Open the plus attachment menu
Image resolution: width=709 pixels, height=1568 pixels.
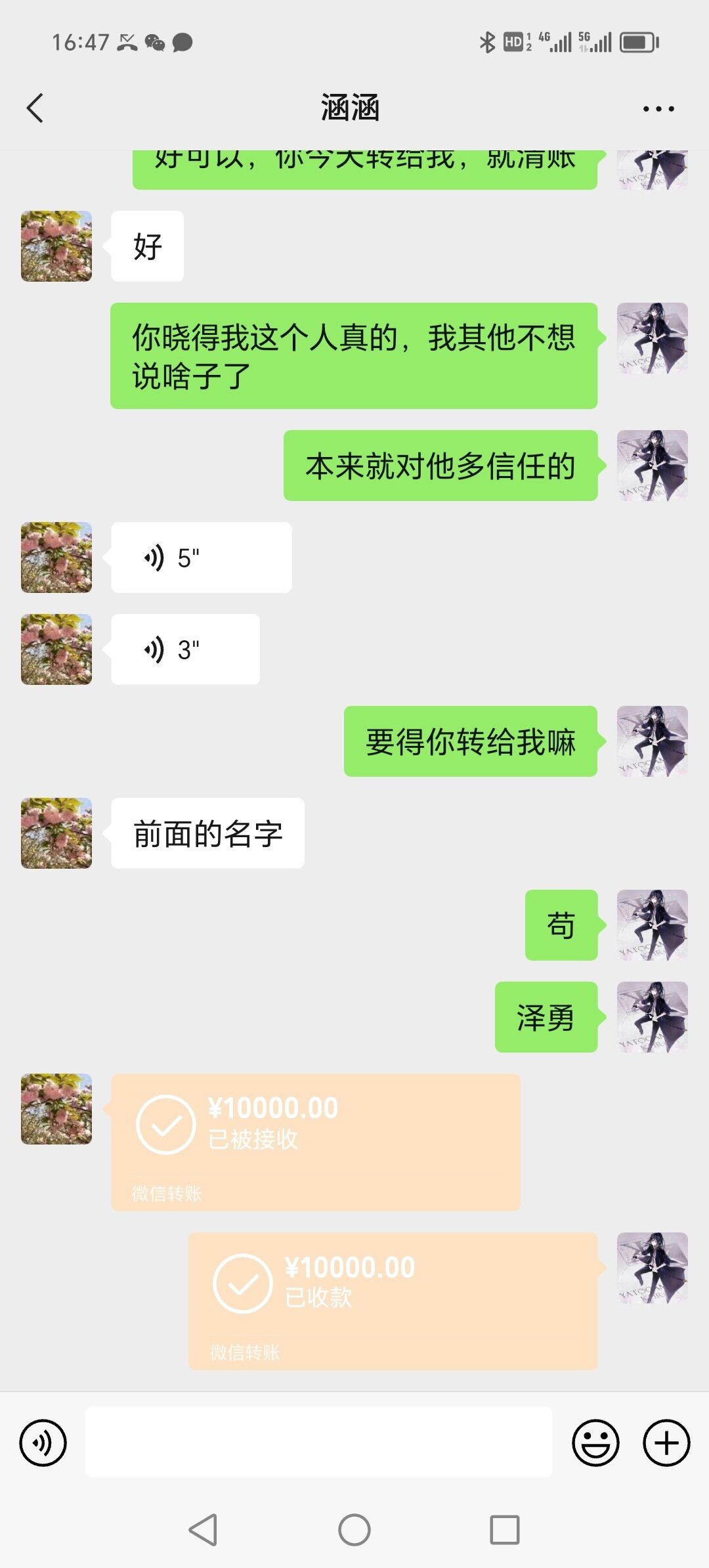(x=666, y=1443)
